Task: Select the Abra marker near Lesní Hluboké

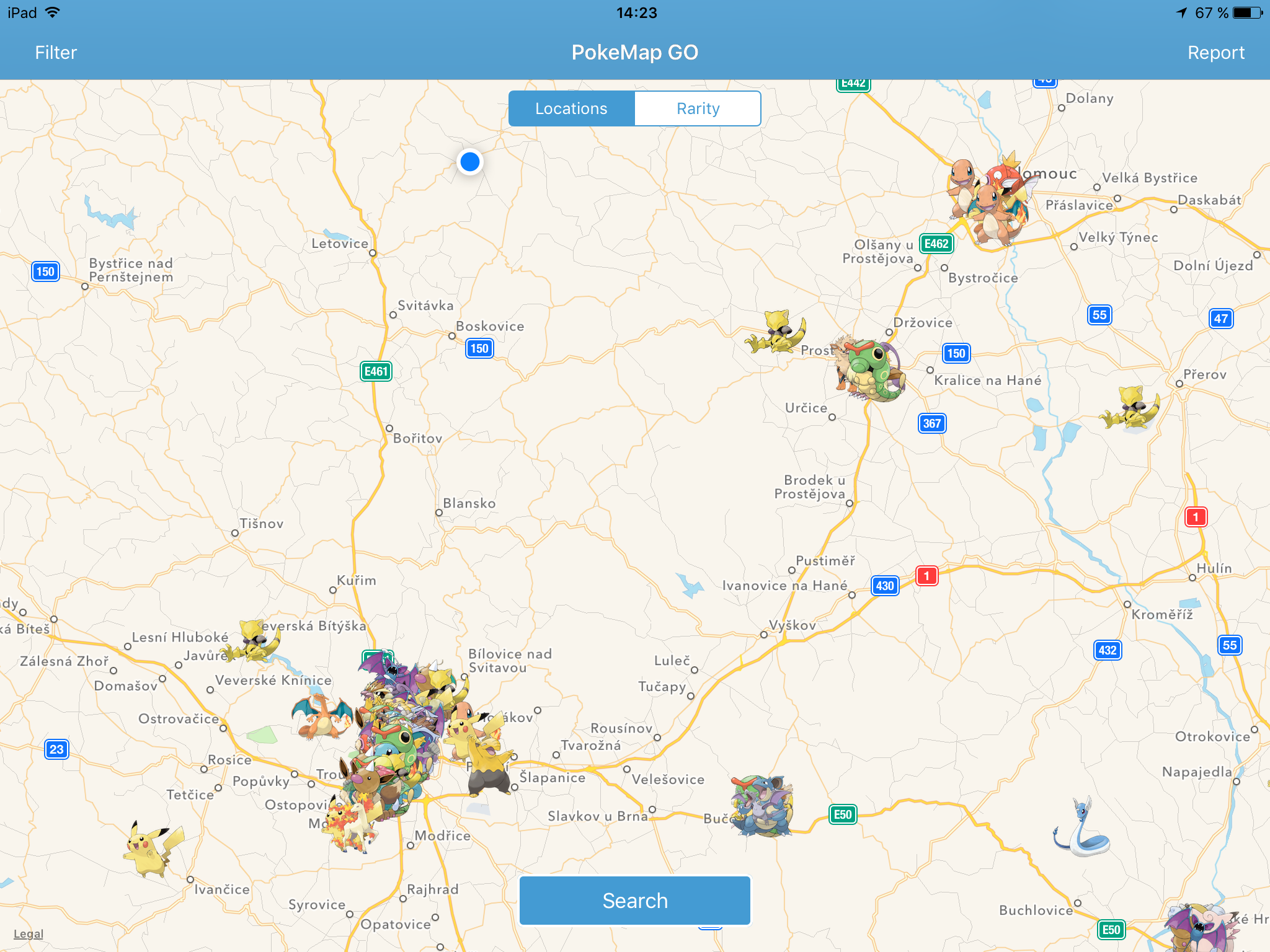Action: 253,641
